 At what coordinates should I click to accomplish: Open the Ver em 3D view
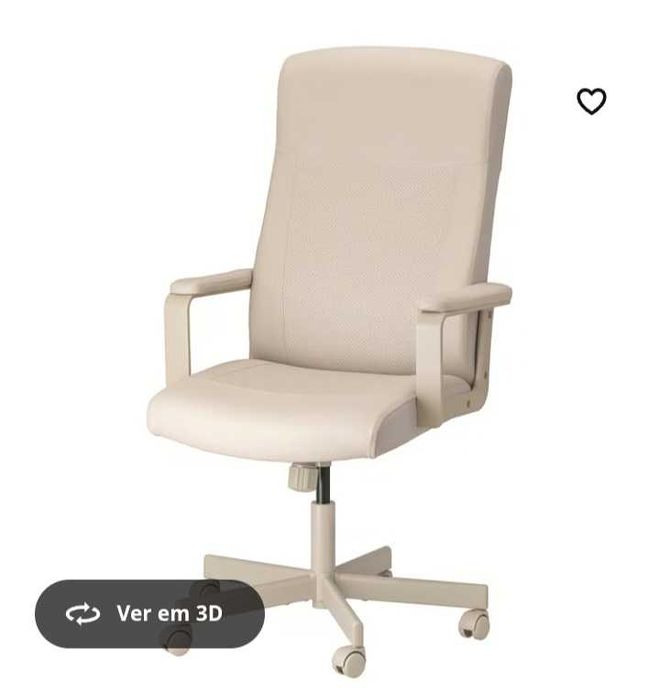[150, 613]
